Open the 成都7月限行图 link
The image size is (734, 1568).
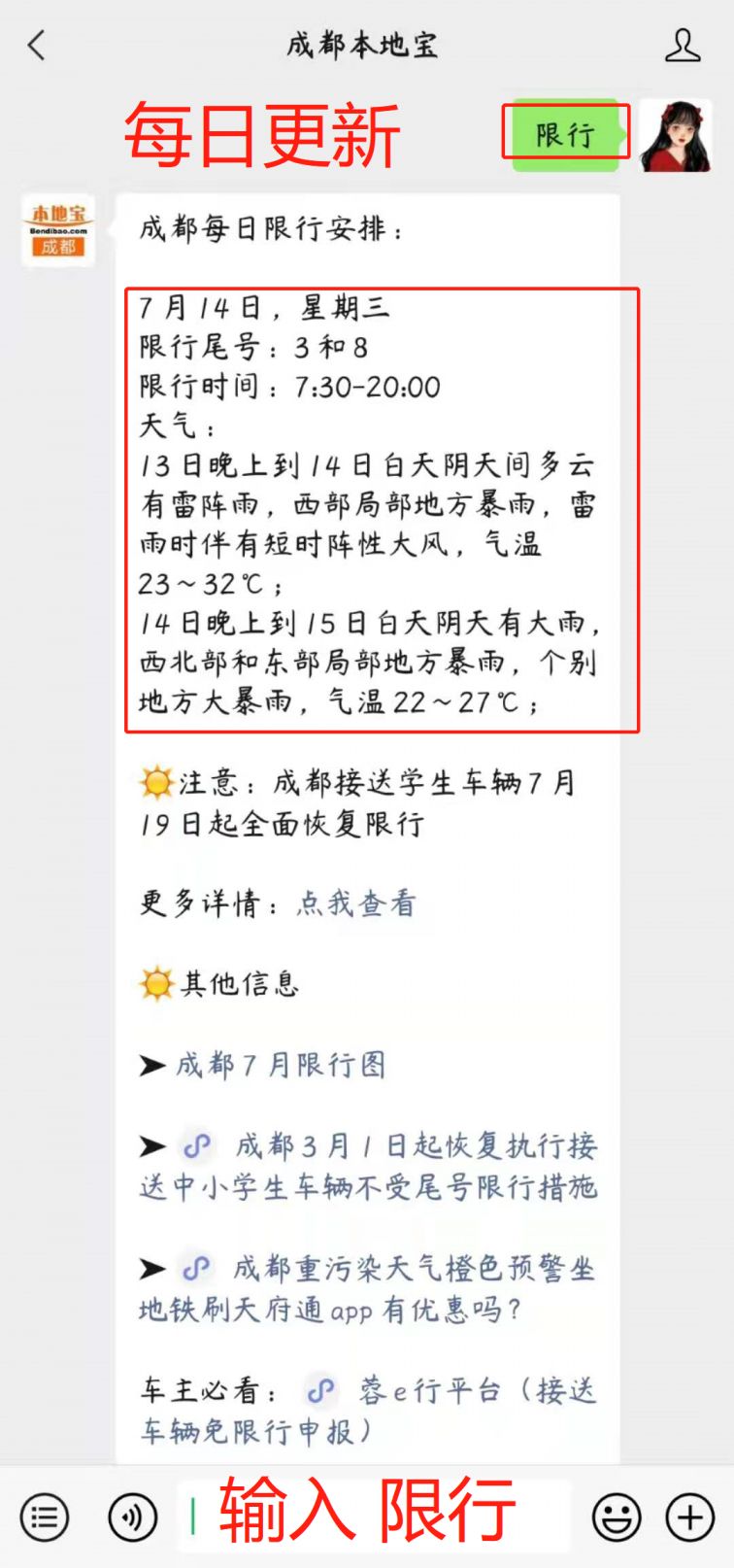pos(280,1065)
